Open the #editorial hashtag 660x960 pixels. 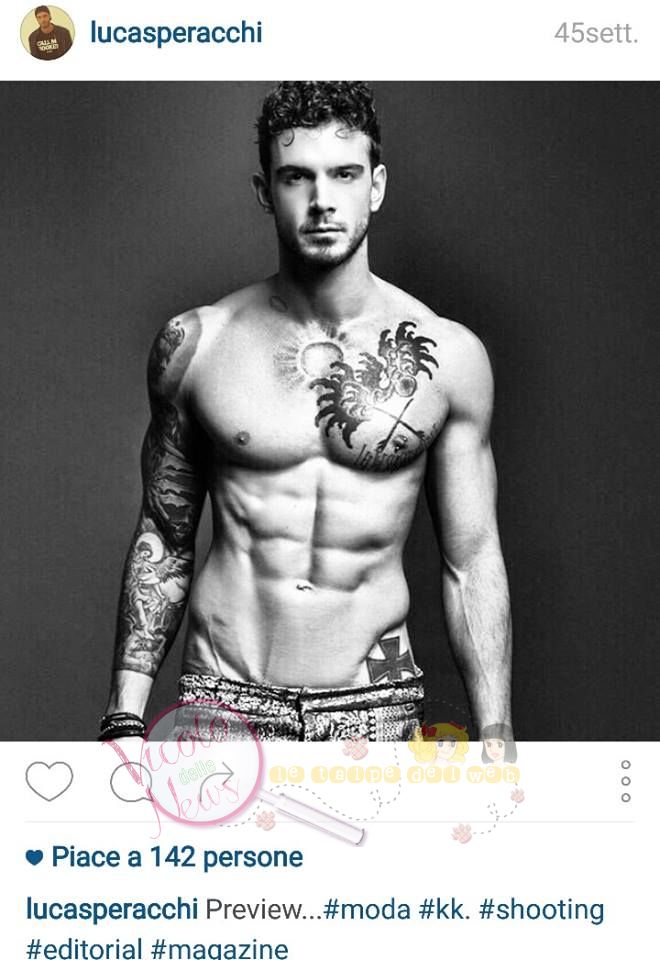pyautogui.click(x=84, y=948)
